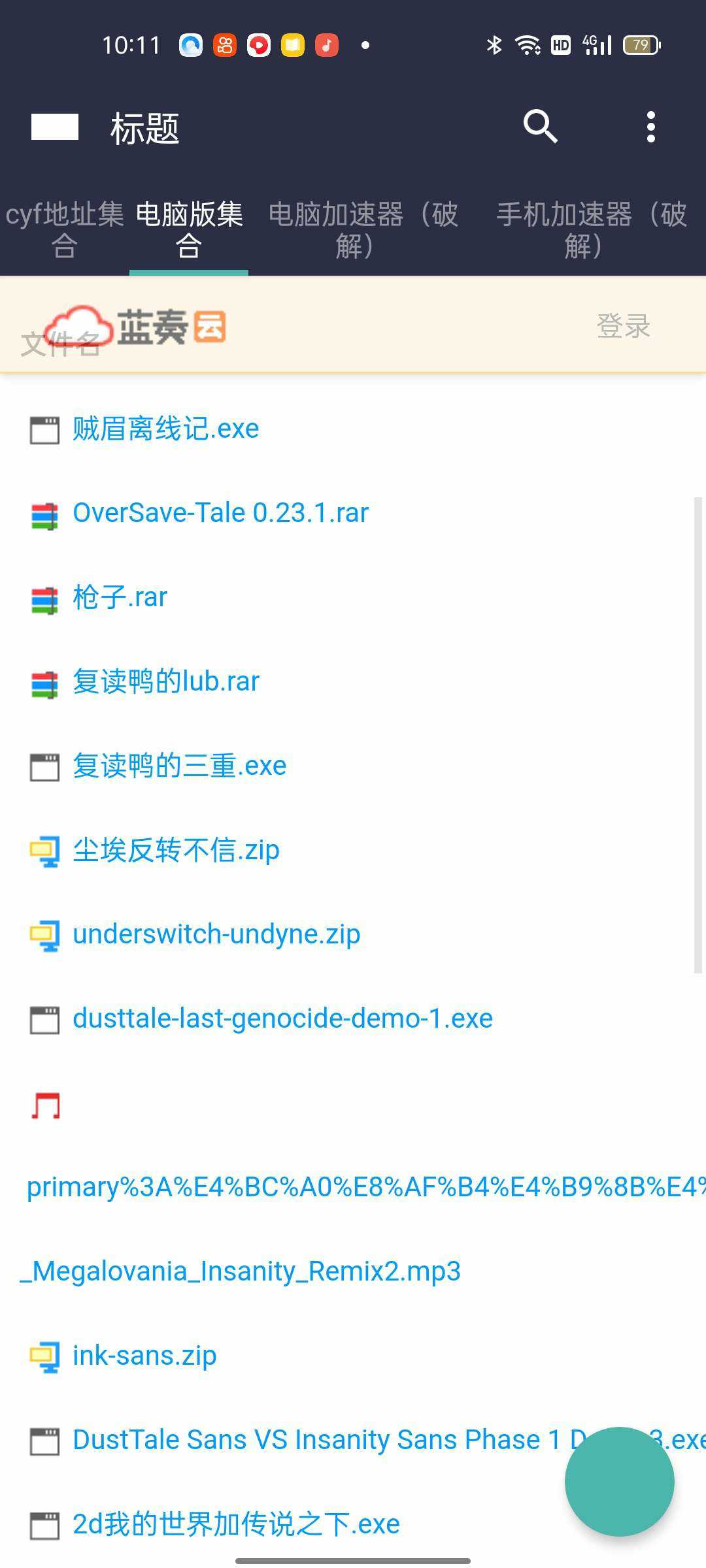Open the three-dot overflow menu
Image resolution: width=706 pixels, height=1568 pixels.
point(650,127)
